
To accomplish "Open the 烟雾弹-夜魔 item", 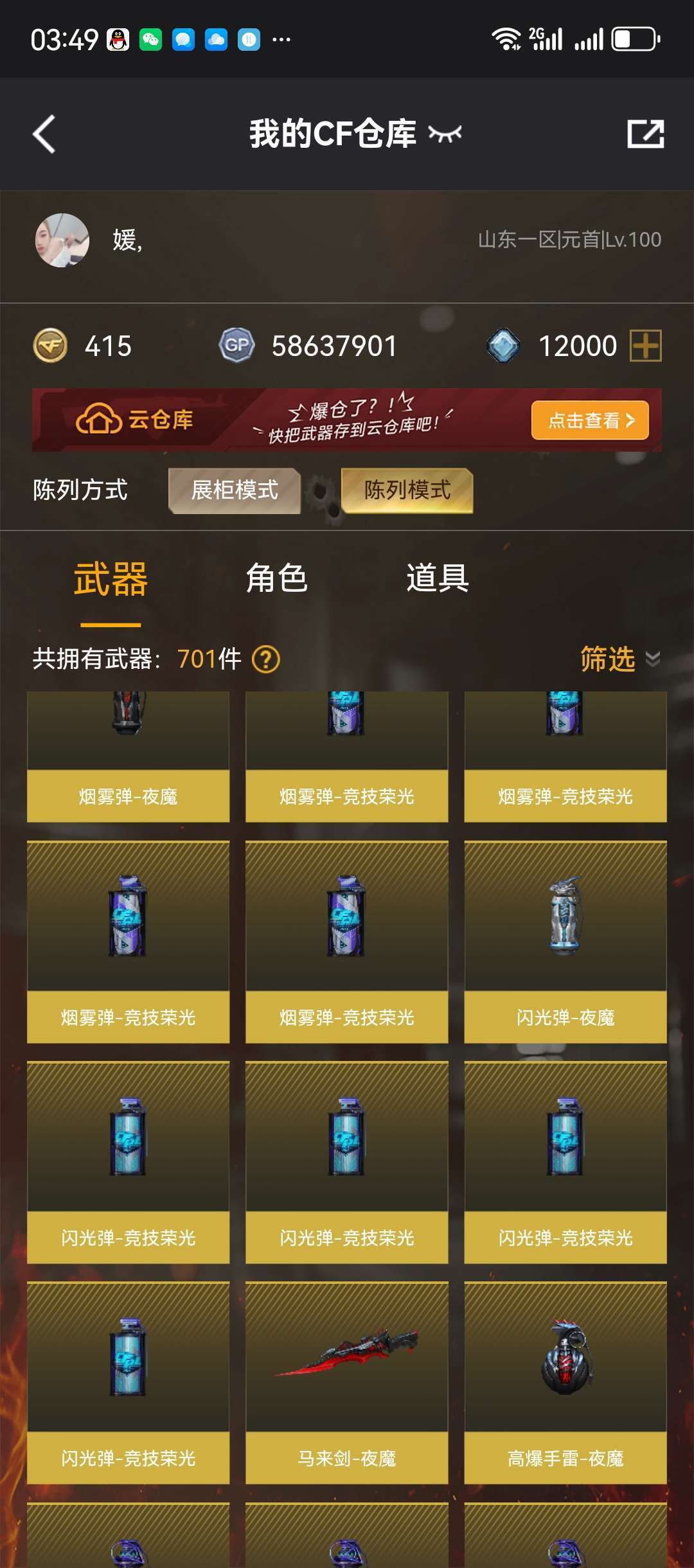I will 128,757.
